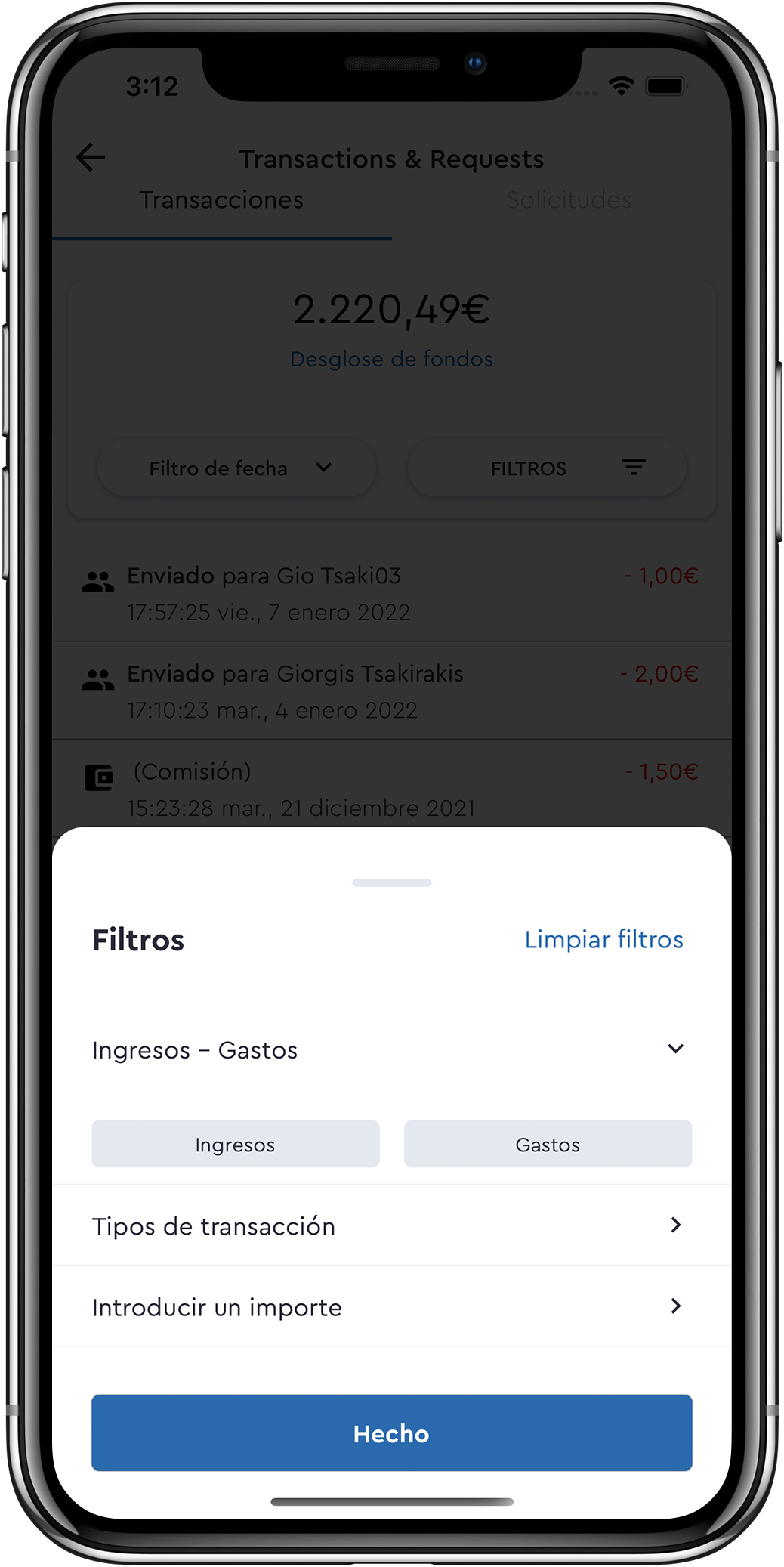The height and width of the screenshot is (1567, 784).
Task: Confirm filters with Hecho button
Action: 391,1433
